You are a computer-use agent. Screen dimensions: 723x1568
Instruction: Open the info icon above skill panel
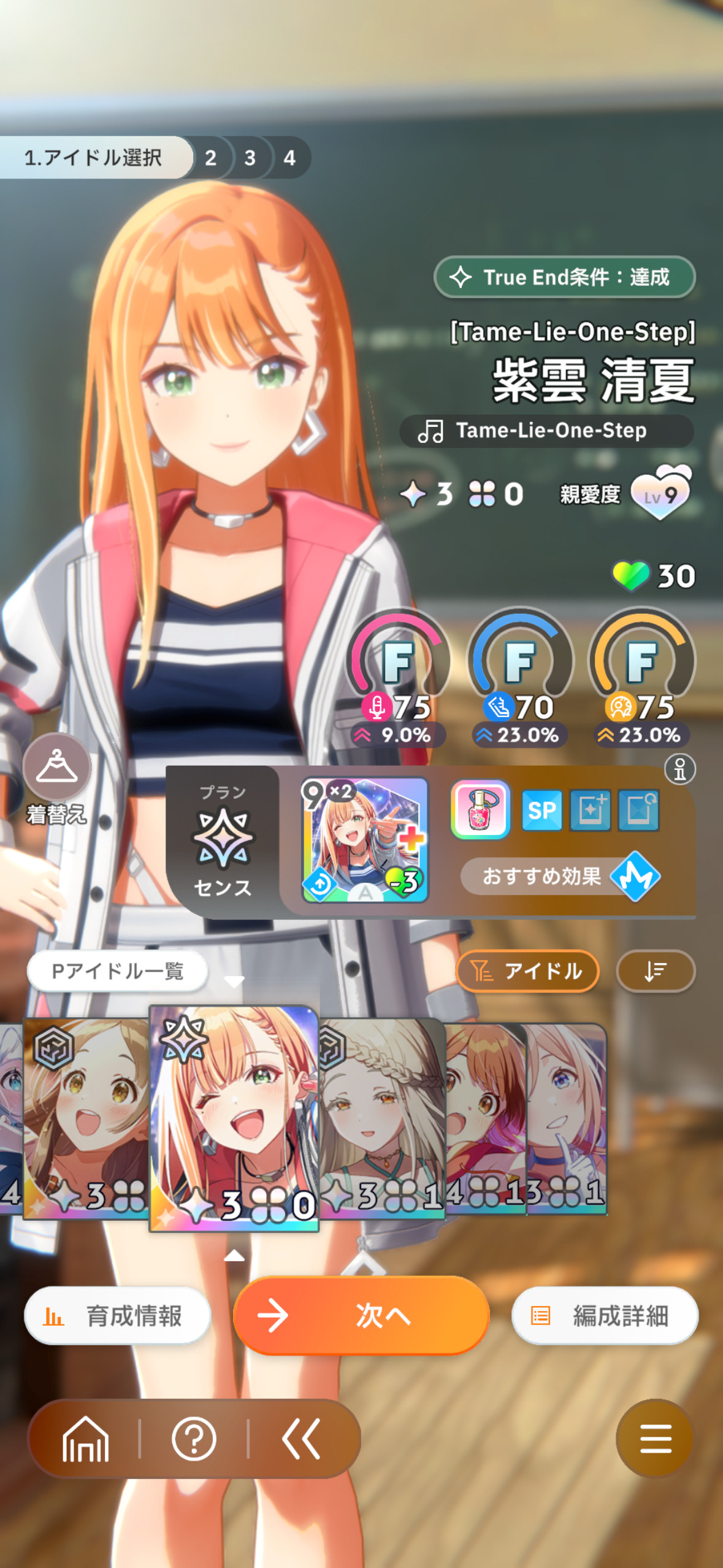pyautogui.click(x=680, y=769)
